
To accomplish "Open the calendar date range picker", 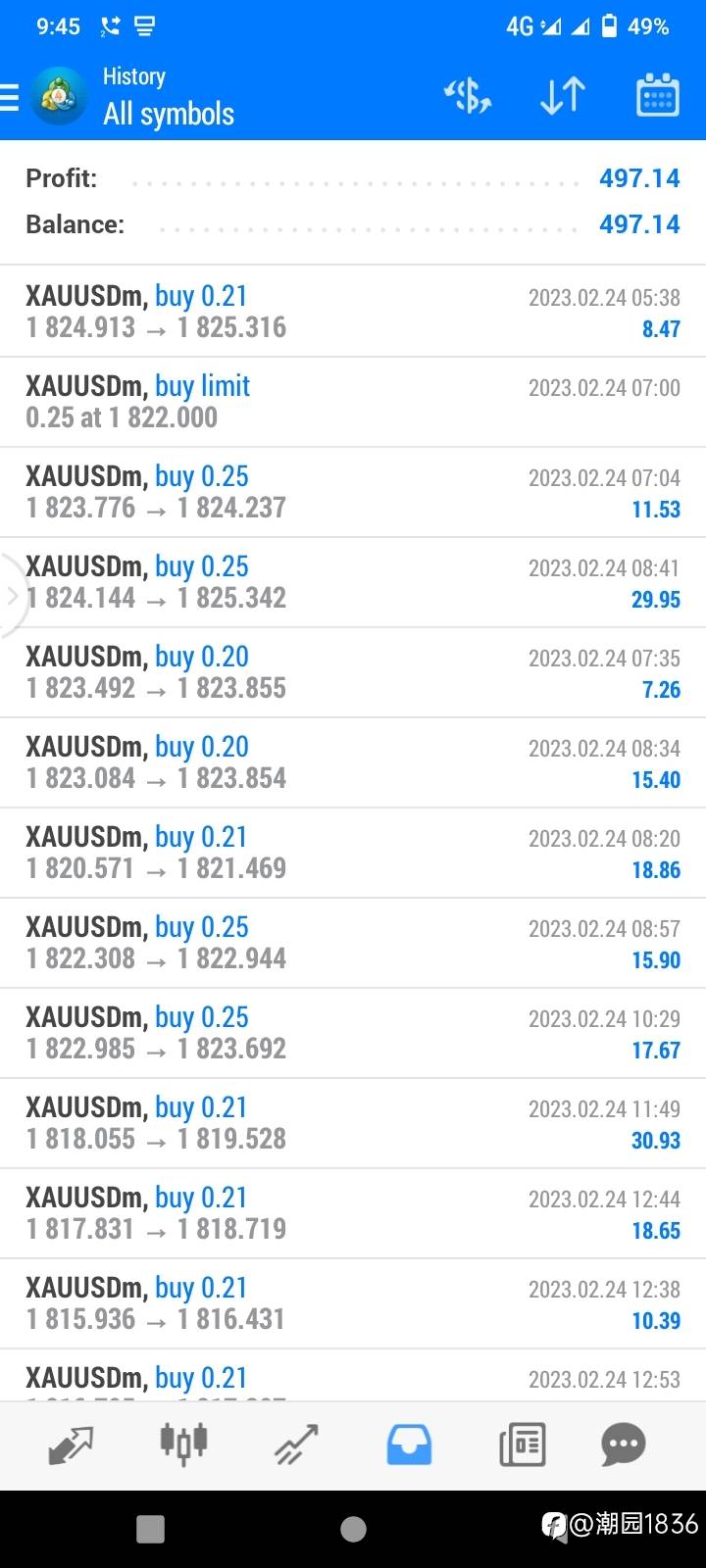I will (657, 96).
